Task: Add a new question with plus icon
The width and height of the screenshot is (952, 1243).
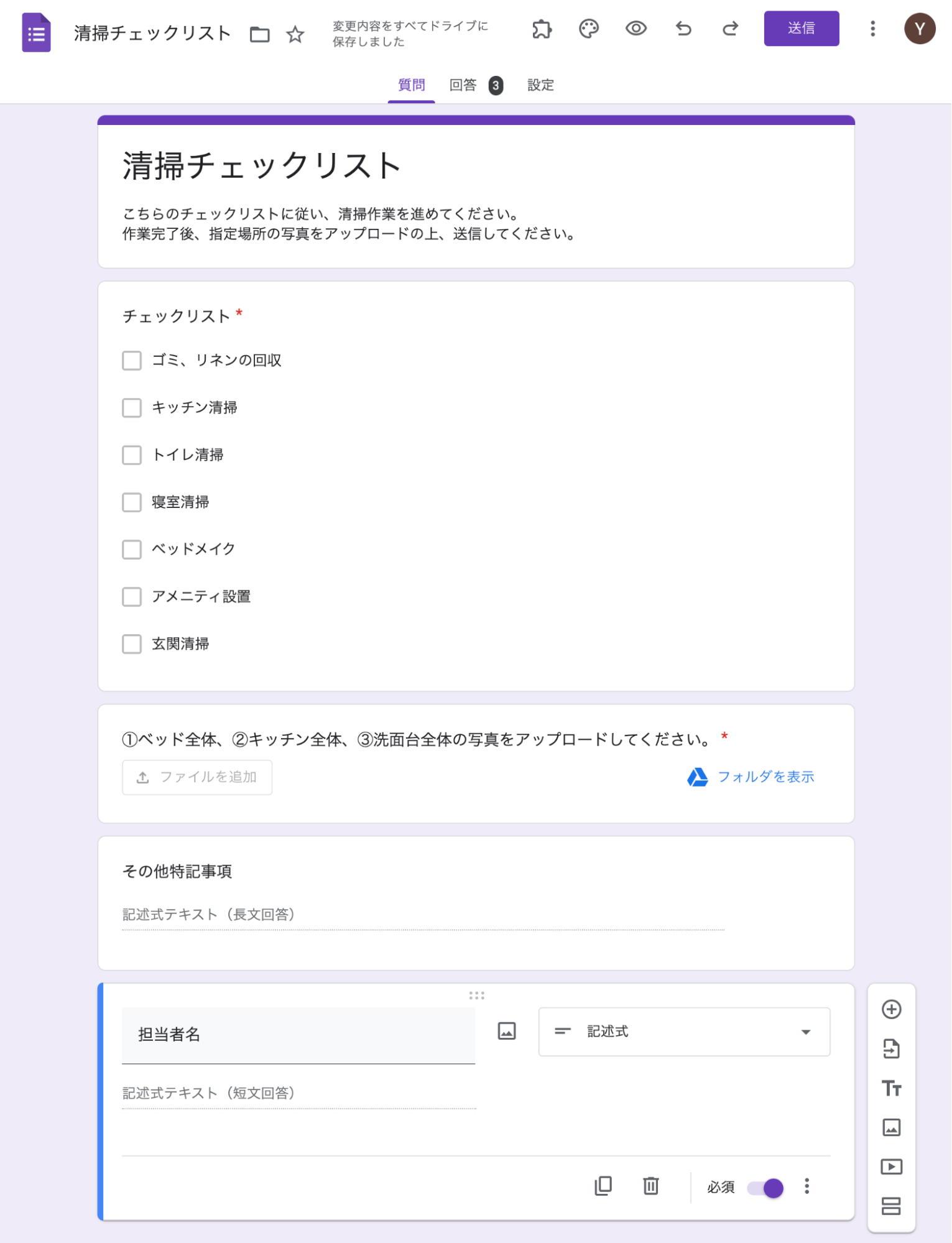Action: pos(891,1009)
